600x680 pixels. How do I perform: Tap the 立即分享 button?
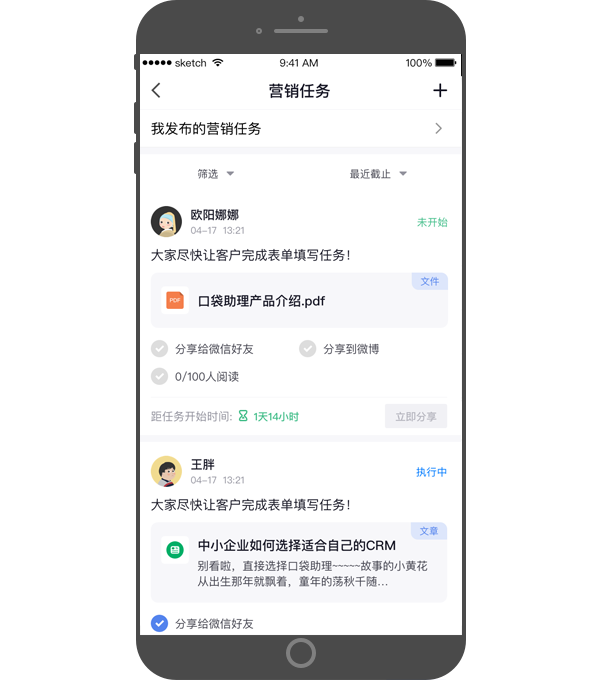(416, 416)
